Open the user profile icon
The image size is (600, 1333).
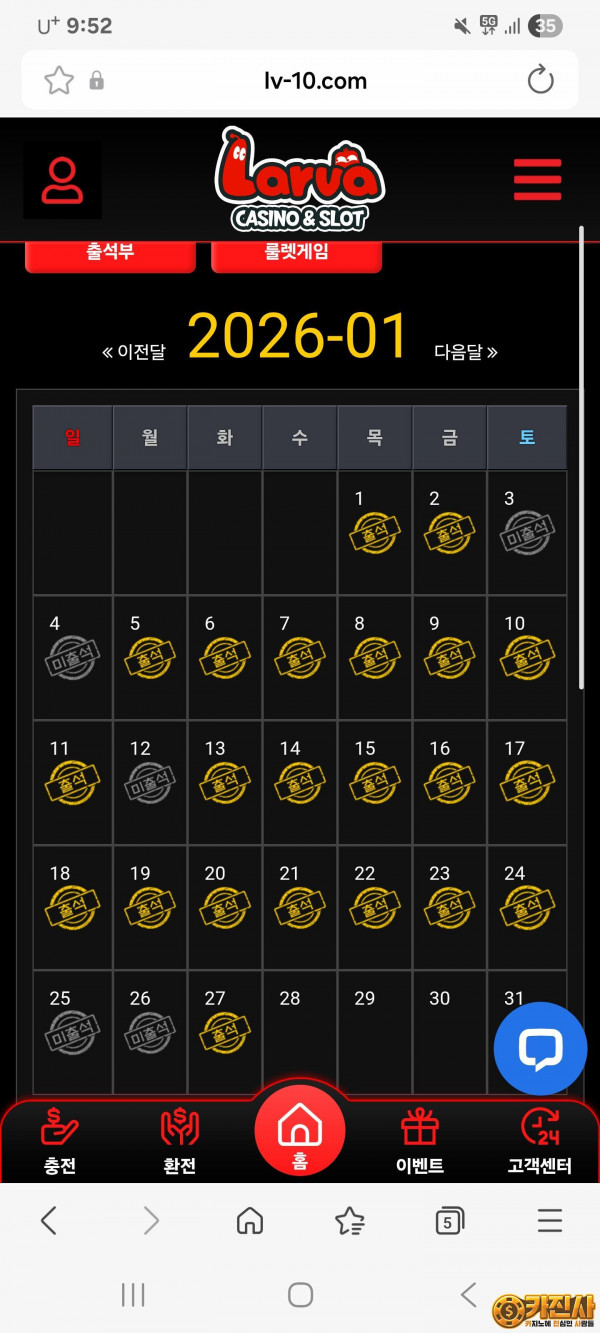pyautogui.click(x=62, y=180)
